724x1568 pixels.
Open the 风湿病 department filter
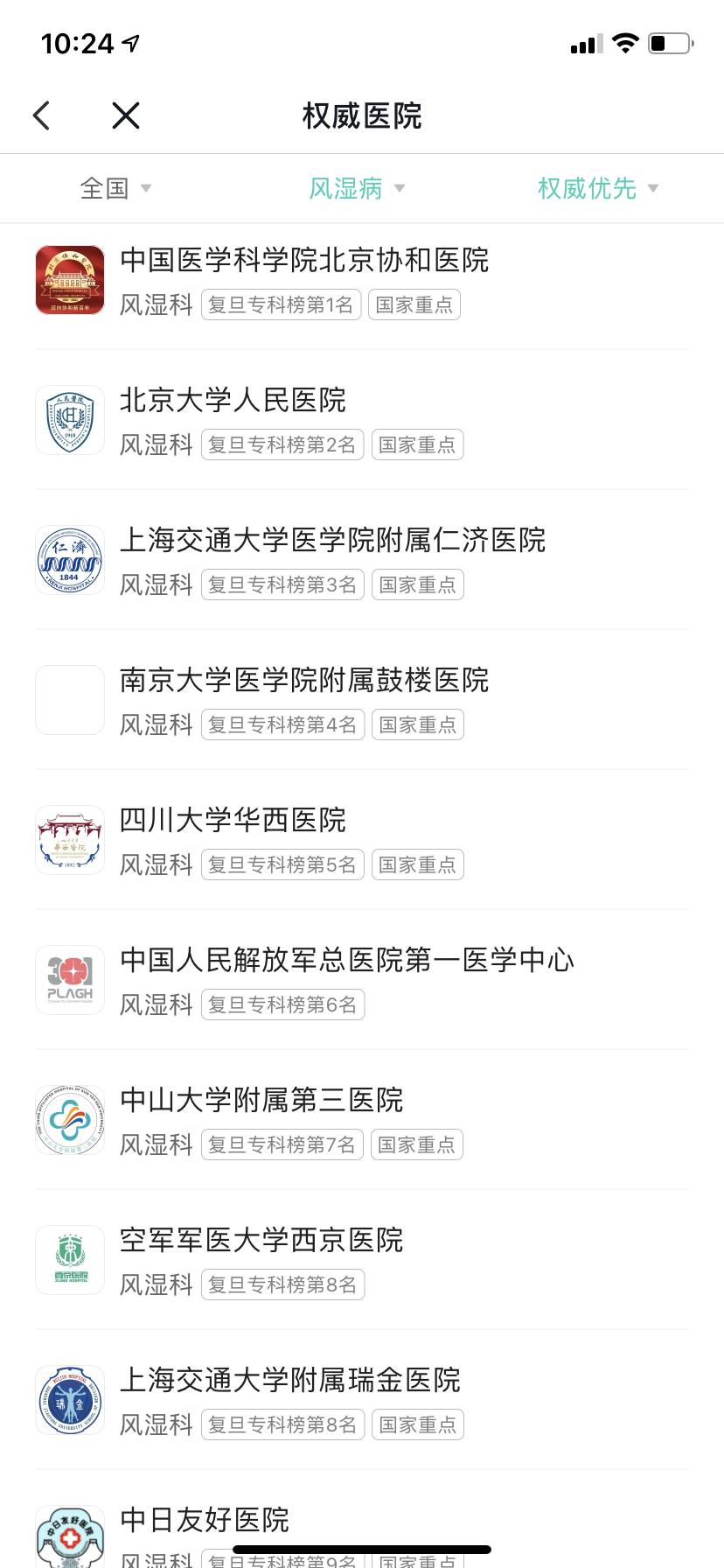pyautogui.click(x=356, y=188)
